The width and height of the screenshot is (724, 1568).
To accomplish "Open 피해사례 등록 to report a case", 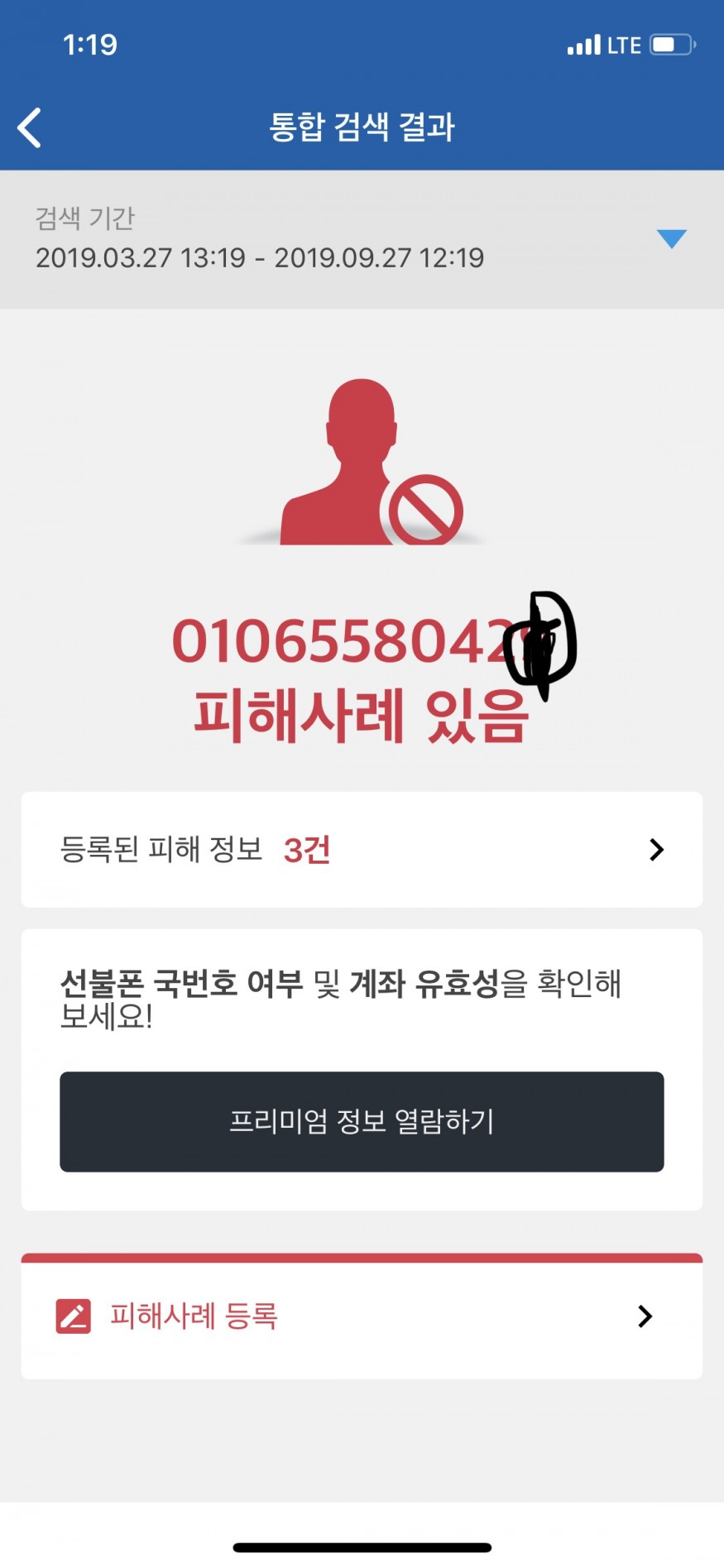I will (x=362, y=1316).
